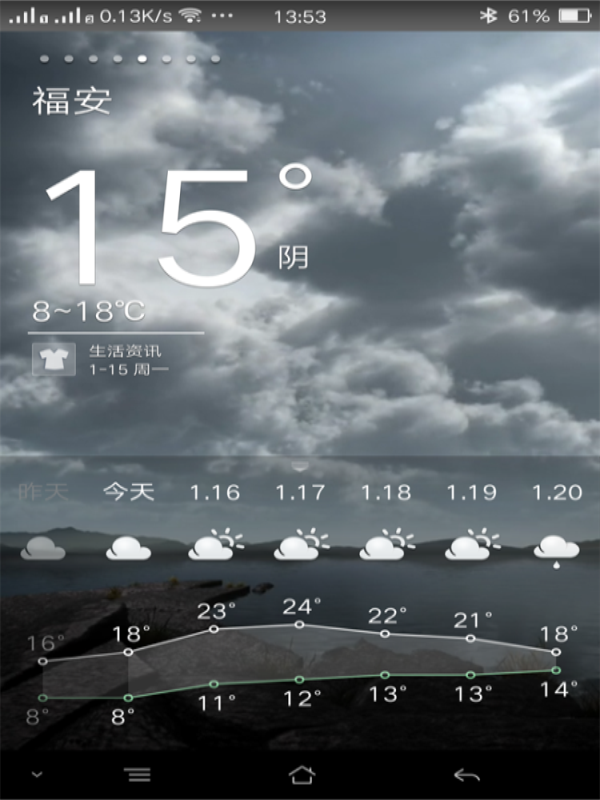Open the system menu button
Screen dimensions: 600x800
(x=138, y=775)
